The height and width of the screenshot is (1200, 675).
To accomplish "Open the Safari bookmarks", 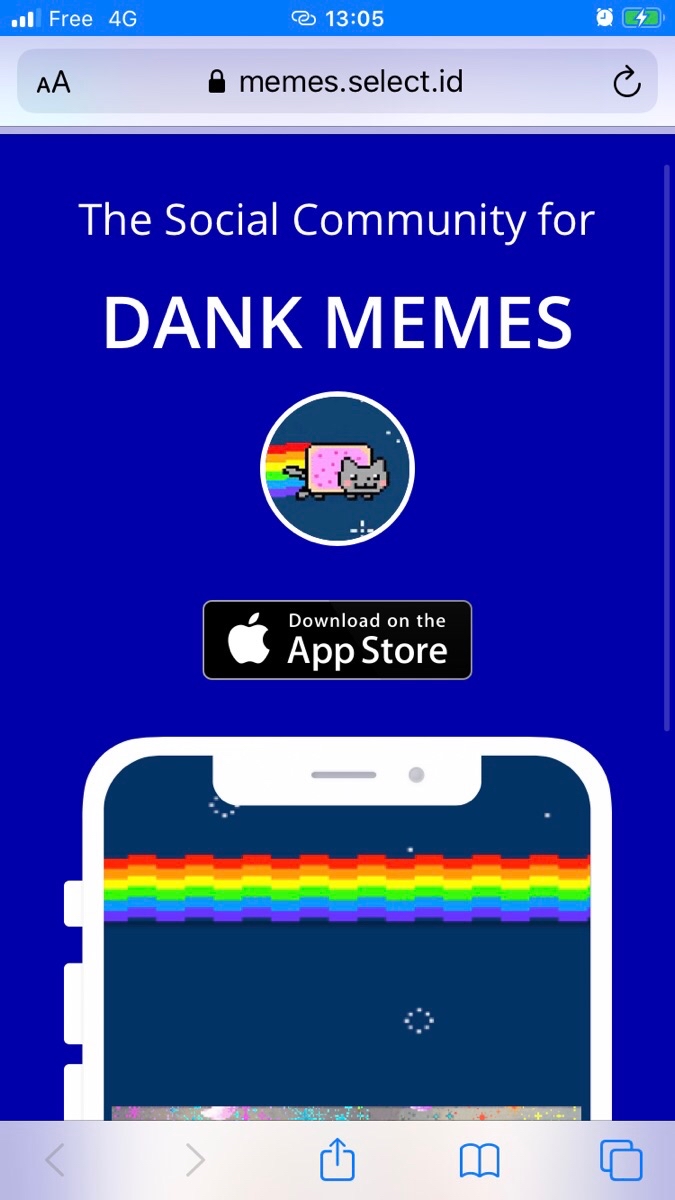I will [x=479, y=1160].
